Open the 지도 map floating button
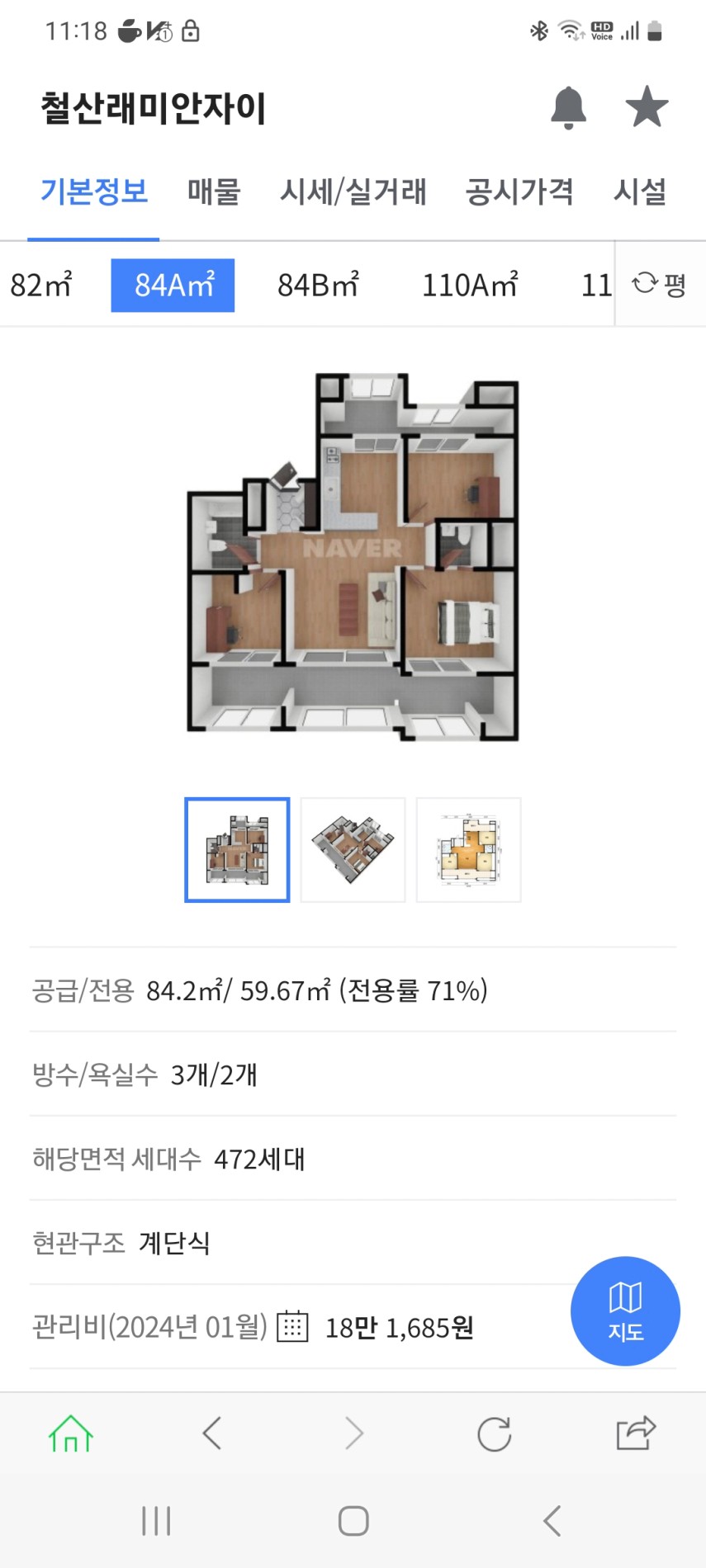 625,1311
